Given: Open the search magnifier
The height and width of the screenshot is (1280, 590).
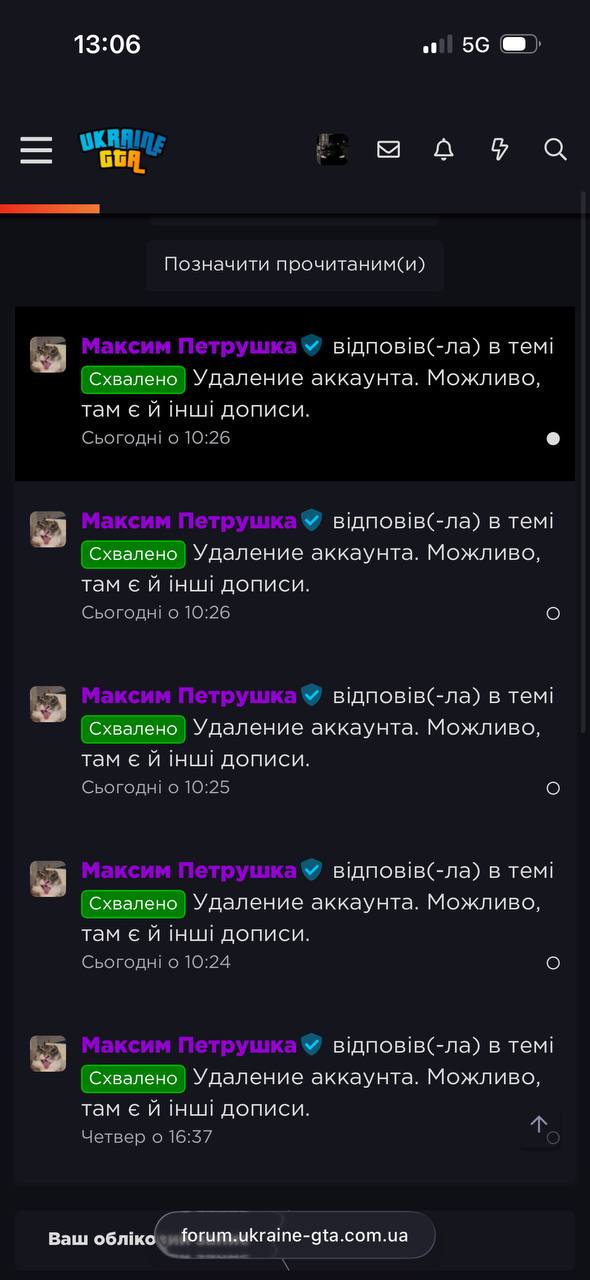Looking at the screenshot, I should [555, 149].
